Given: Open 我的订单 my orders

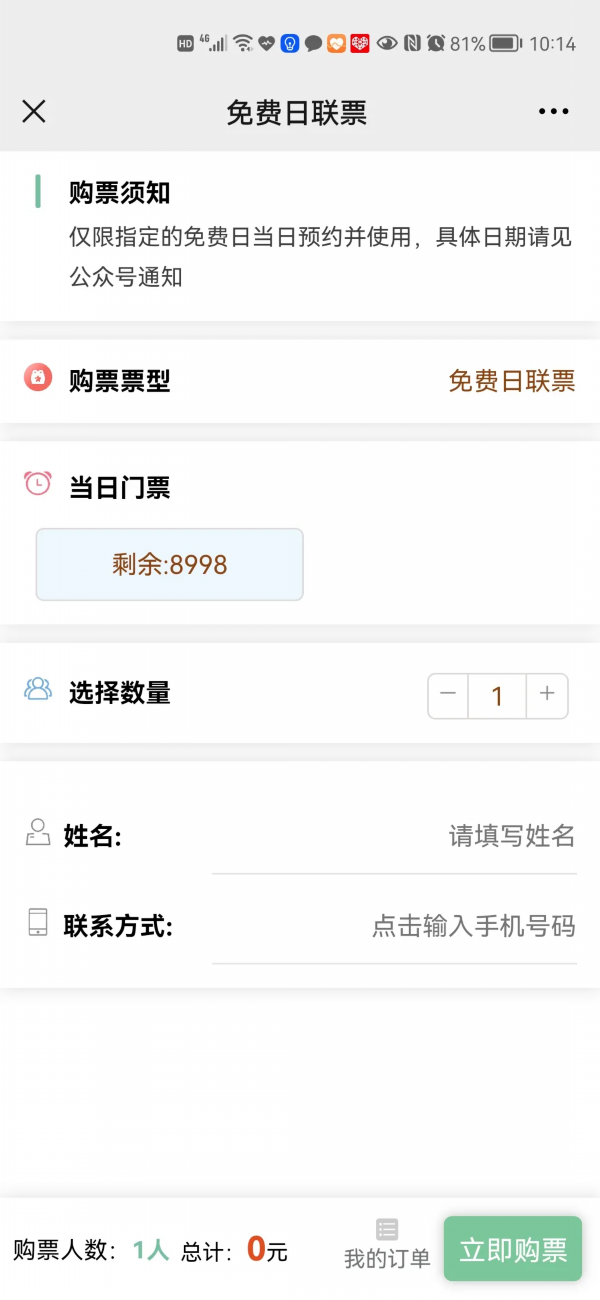Looking at the screenshot, I should (387, 1245).
